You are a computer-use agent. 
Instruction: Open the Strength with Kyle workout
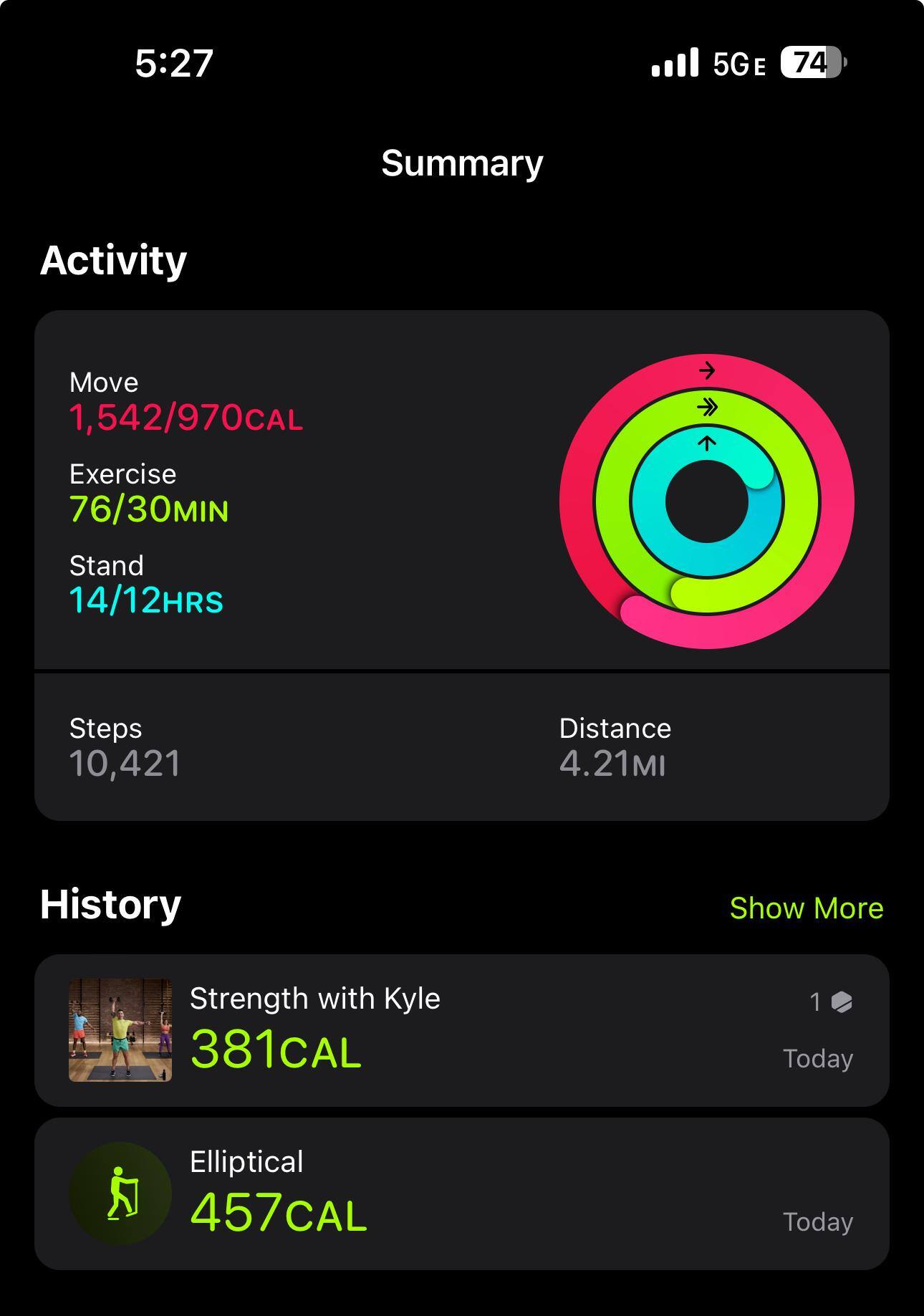[461, 1030]
